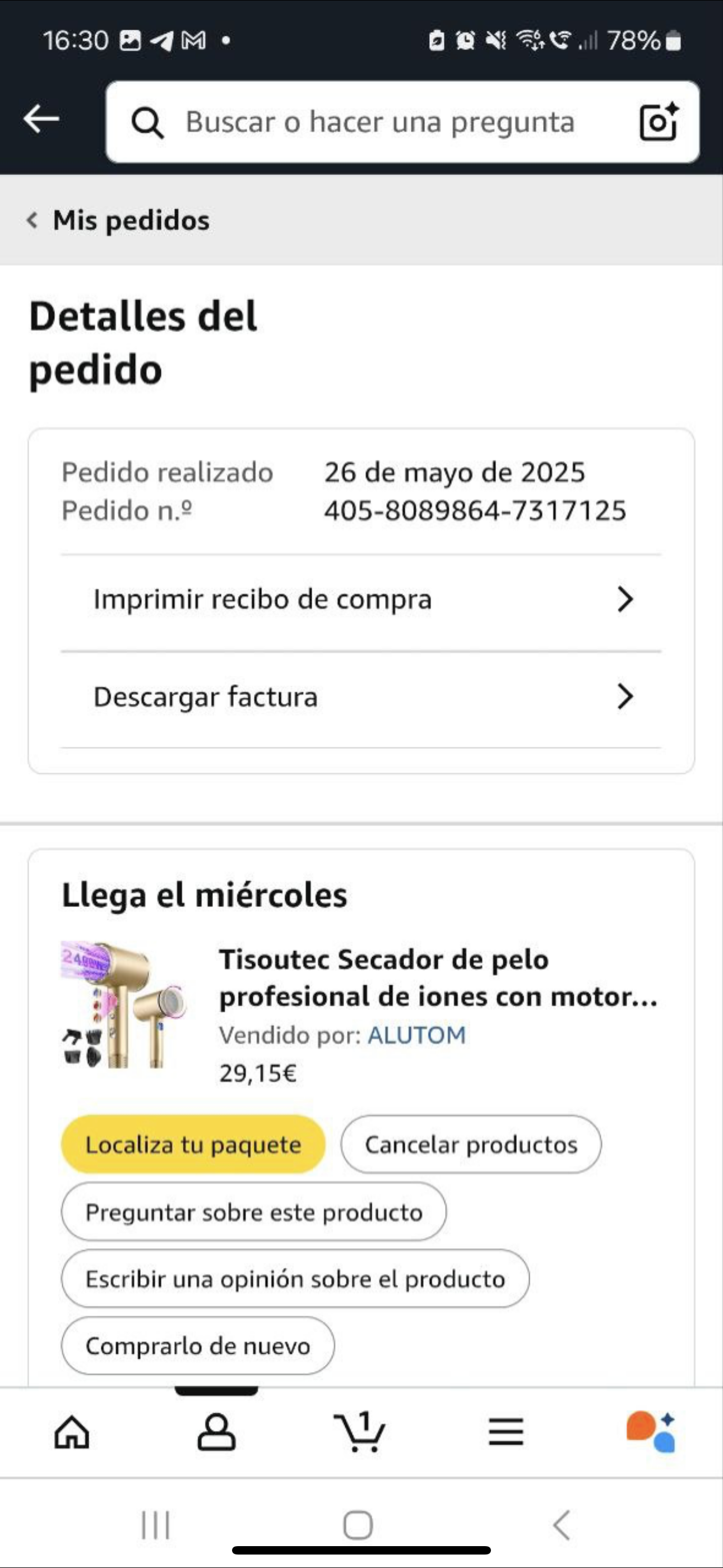Select 'Descargar factura' row
The width and height of the screenshot is (723, 1568).
361,697
